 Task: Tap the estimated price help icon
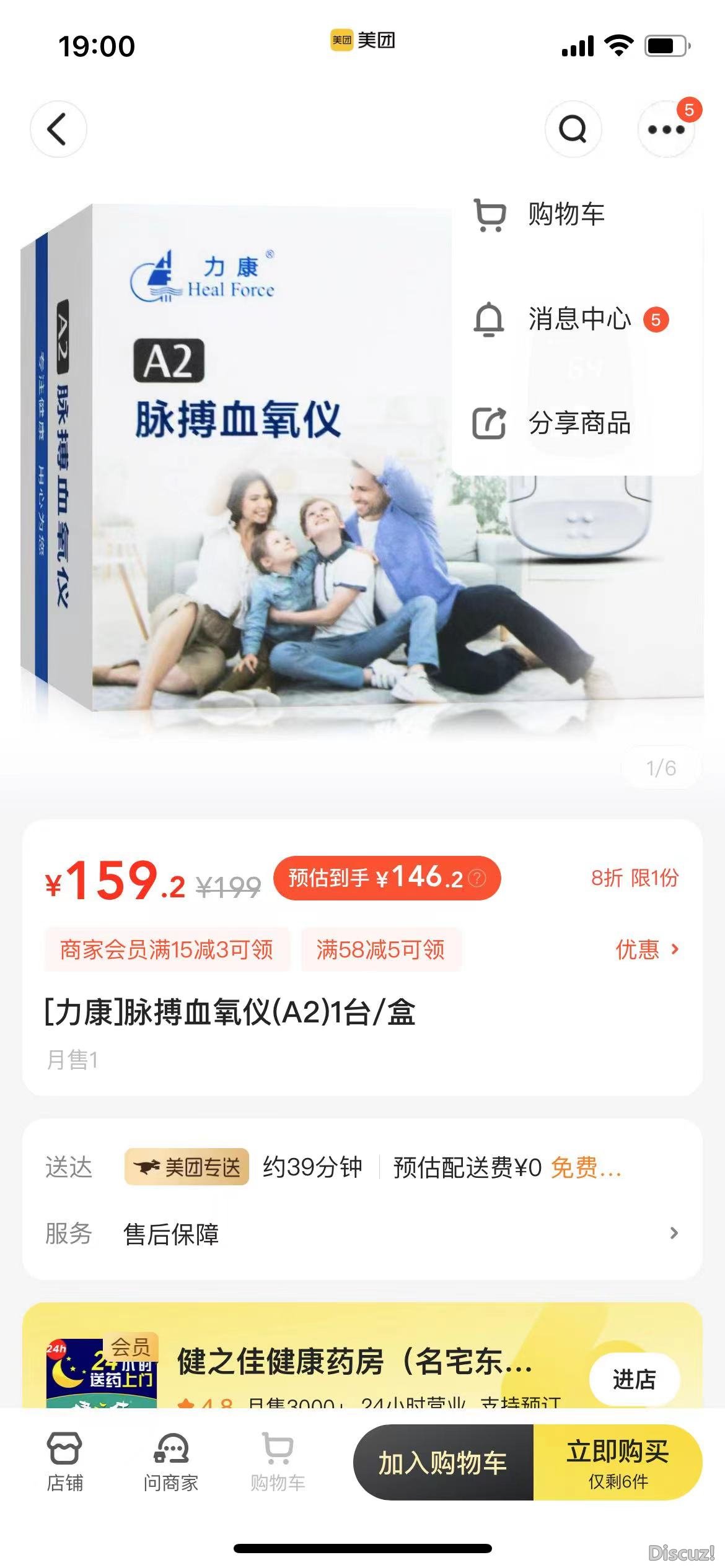click(478, 878)
